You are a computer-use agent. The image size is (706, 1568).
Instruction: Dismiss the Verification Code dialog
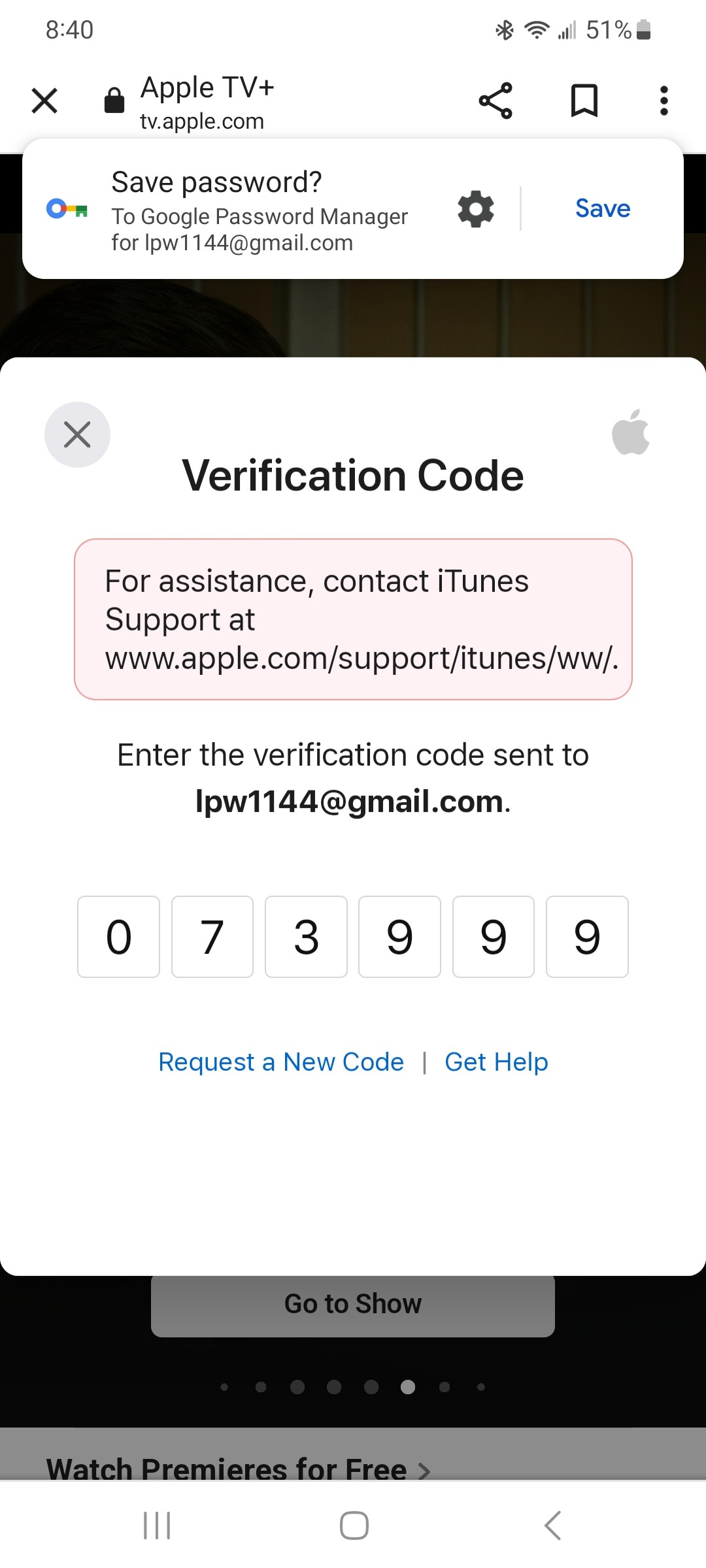point(77,434)
